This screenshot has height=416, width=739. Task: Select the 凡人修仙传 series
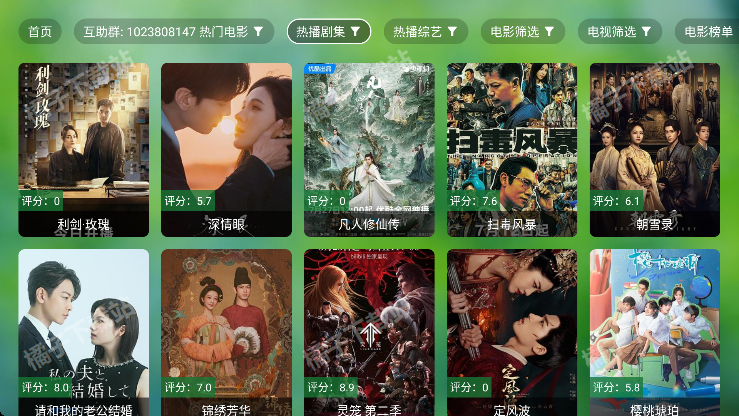pos(369,150)
